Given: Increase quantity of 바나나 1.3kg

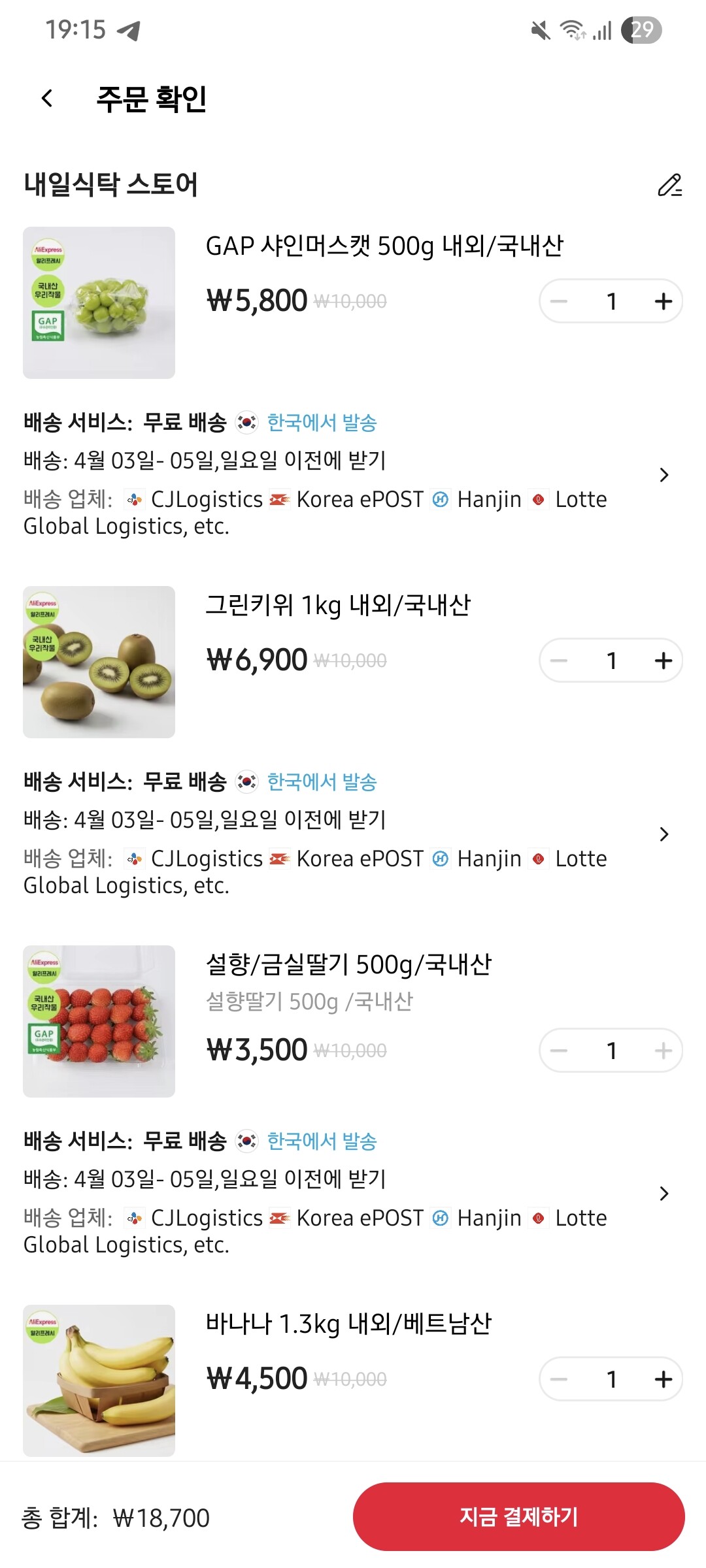Looking at the screenshot, I should point(663,1379).
